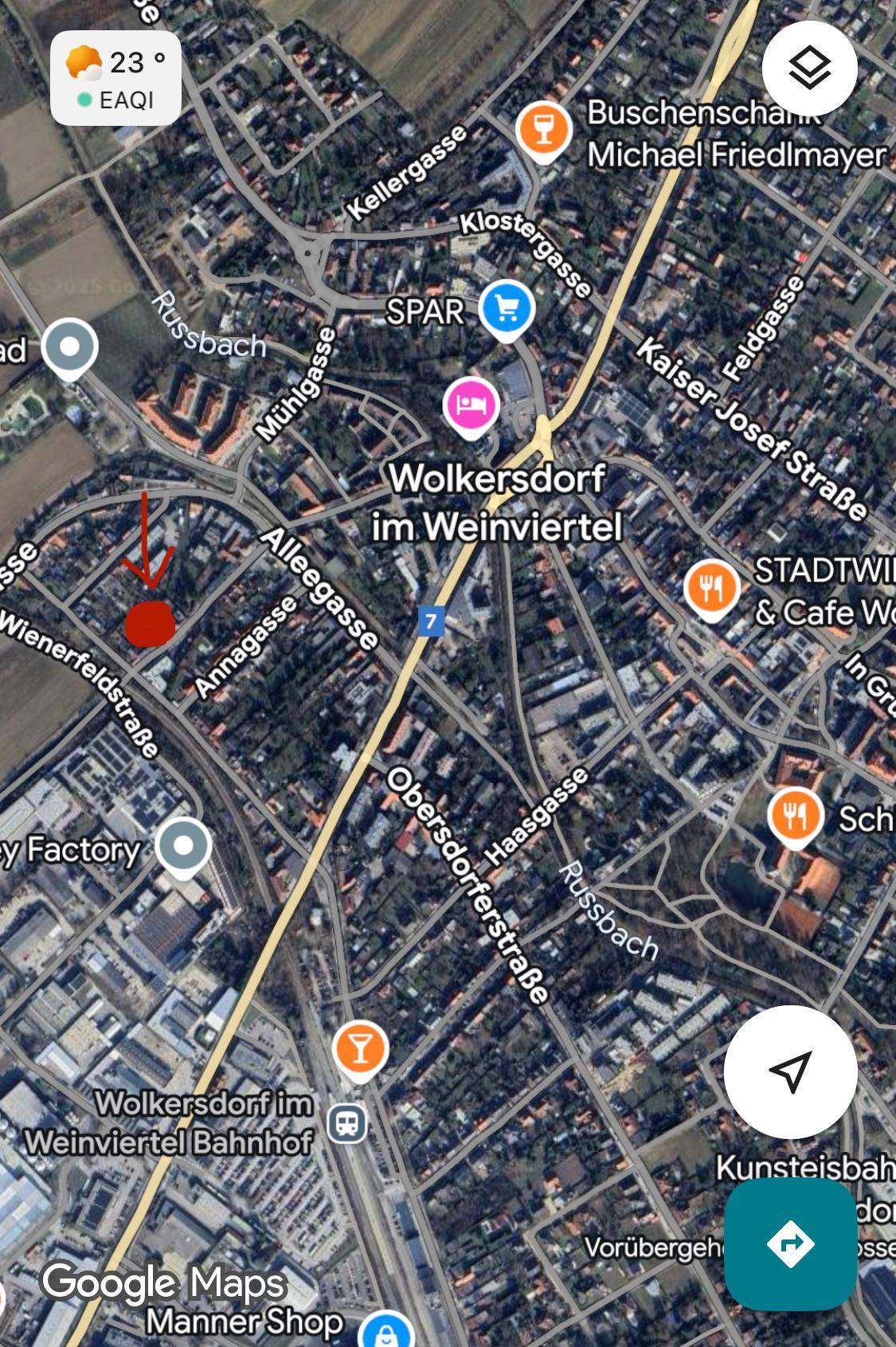Open the map layers selector
Viewport: 896px width, 1347px height.
pos(809,69)
